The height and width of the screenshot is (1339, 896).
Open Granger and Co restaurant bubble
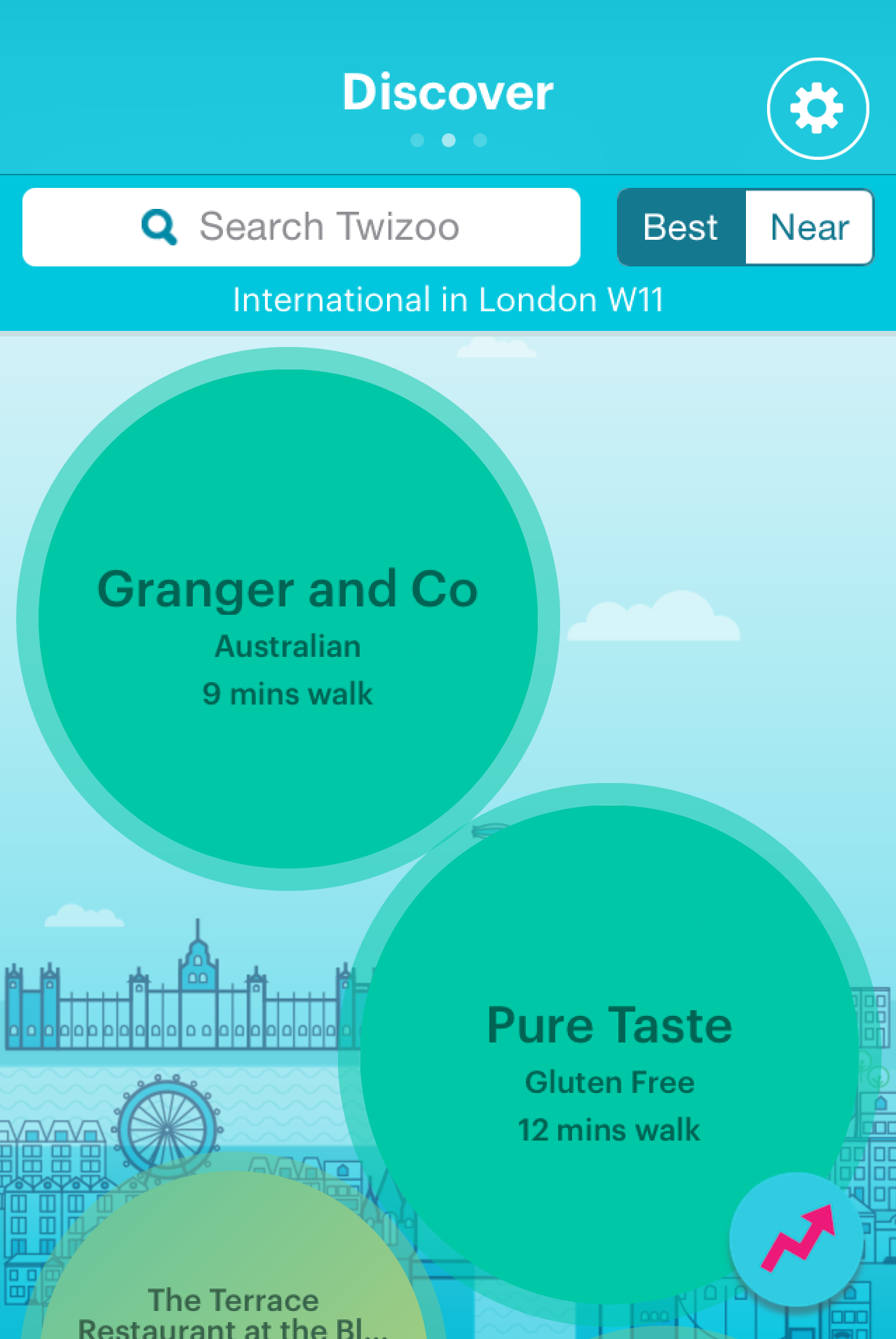(287, 619)
